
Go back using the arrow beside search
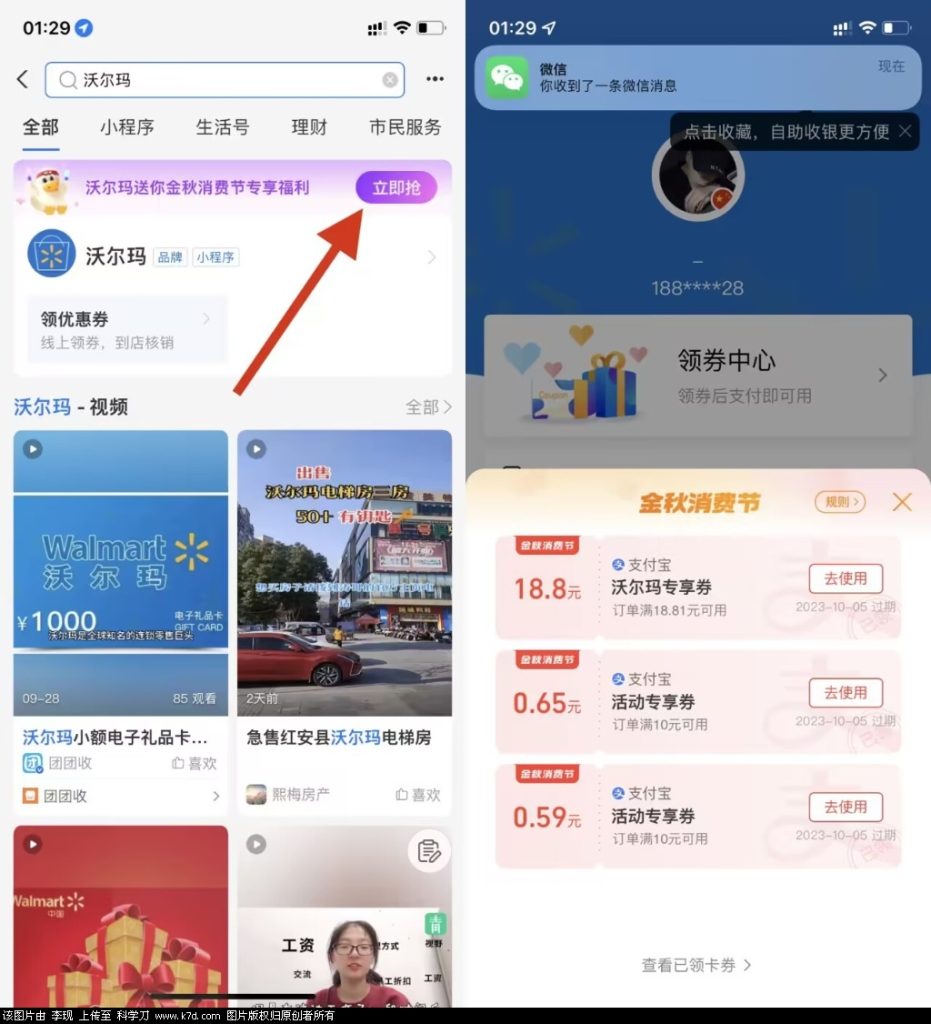pos(23,80)
